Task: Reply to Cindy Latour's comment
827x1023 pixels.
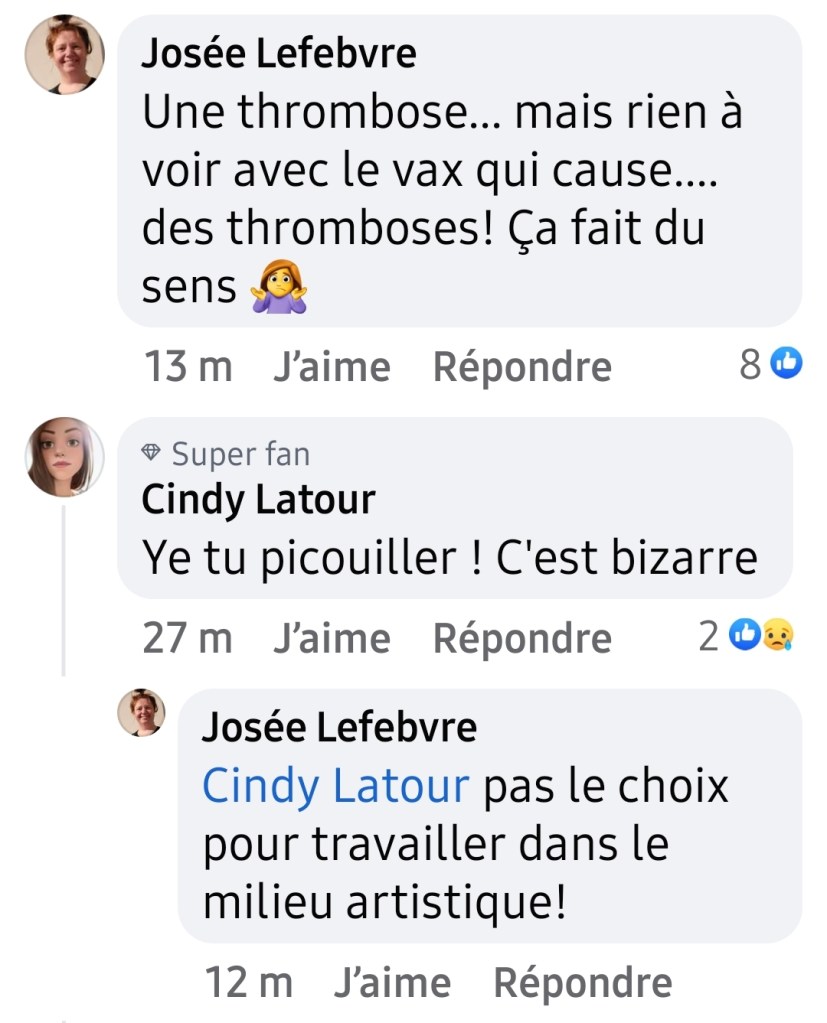Action: coord(521,637)
